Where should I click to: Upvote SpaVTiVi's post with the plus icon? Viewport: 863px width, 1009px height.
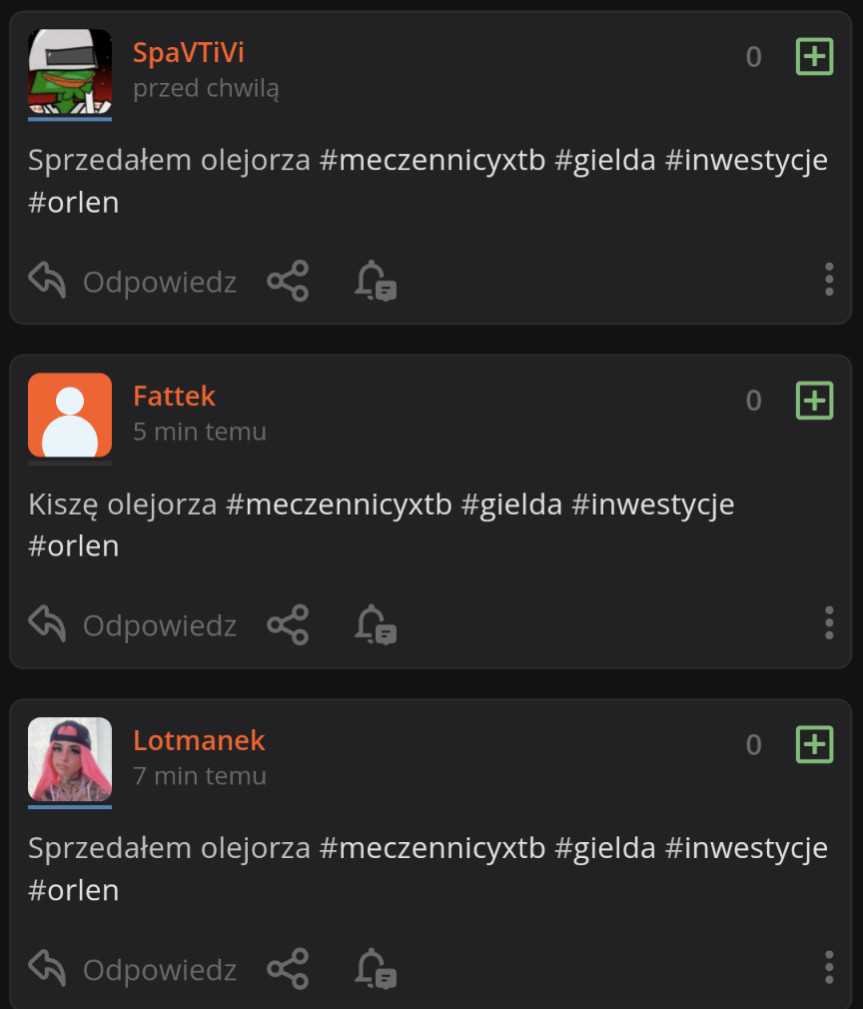814,57
